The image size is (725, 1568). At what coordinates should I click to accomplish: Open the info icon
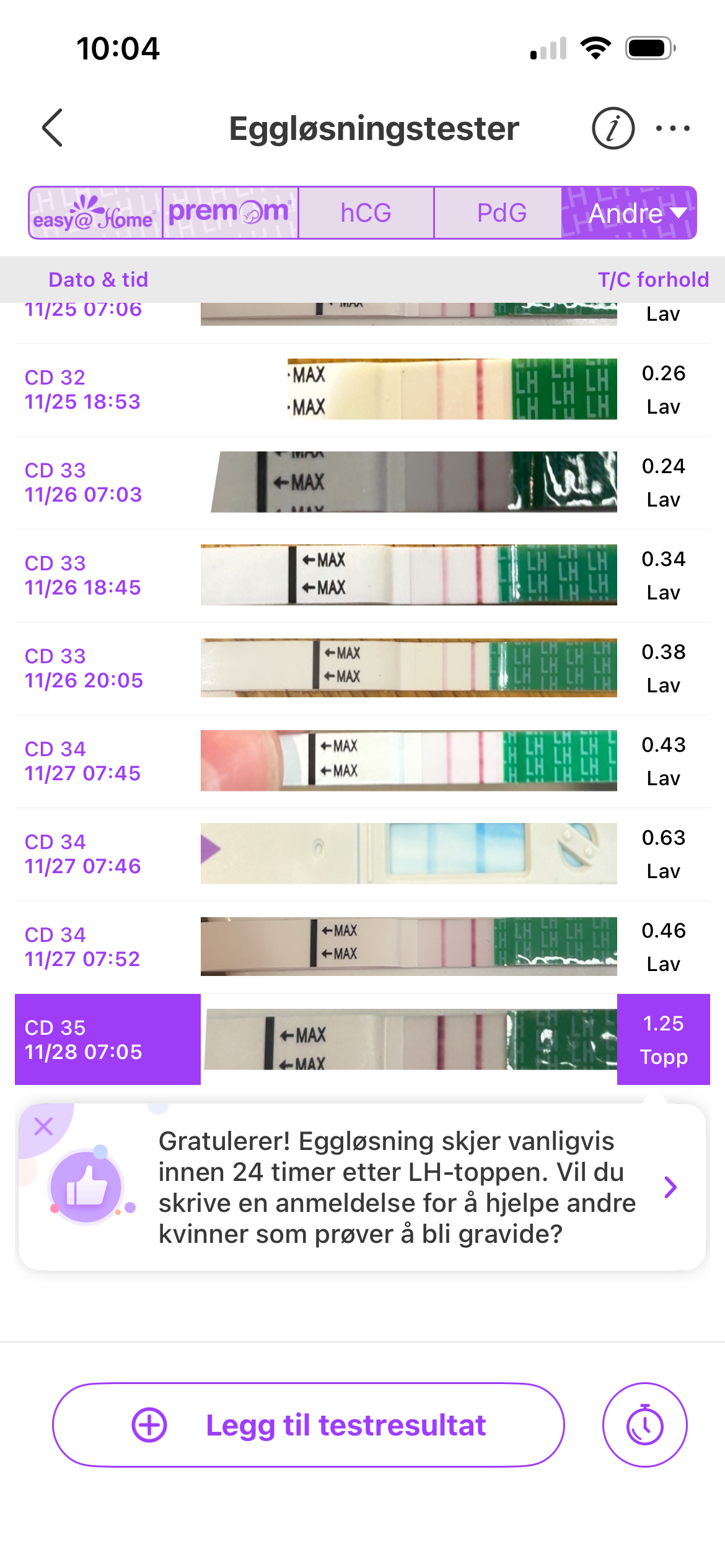613,128
